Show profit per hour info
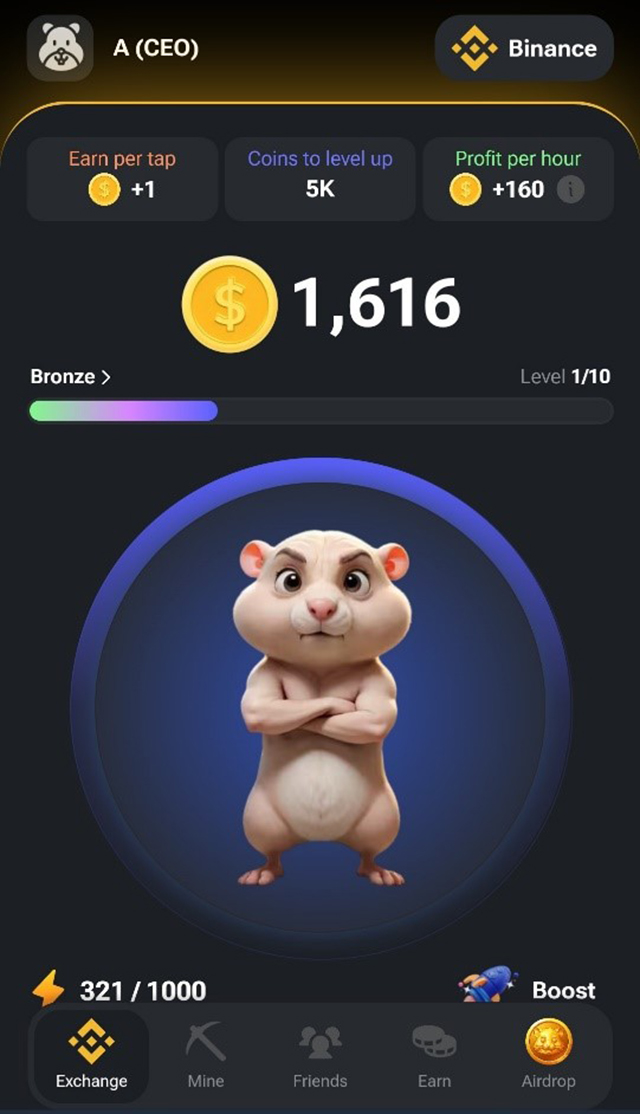This screenshot has height=1114, width=640. pos(570,189)
